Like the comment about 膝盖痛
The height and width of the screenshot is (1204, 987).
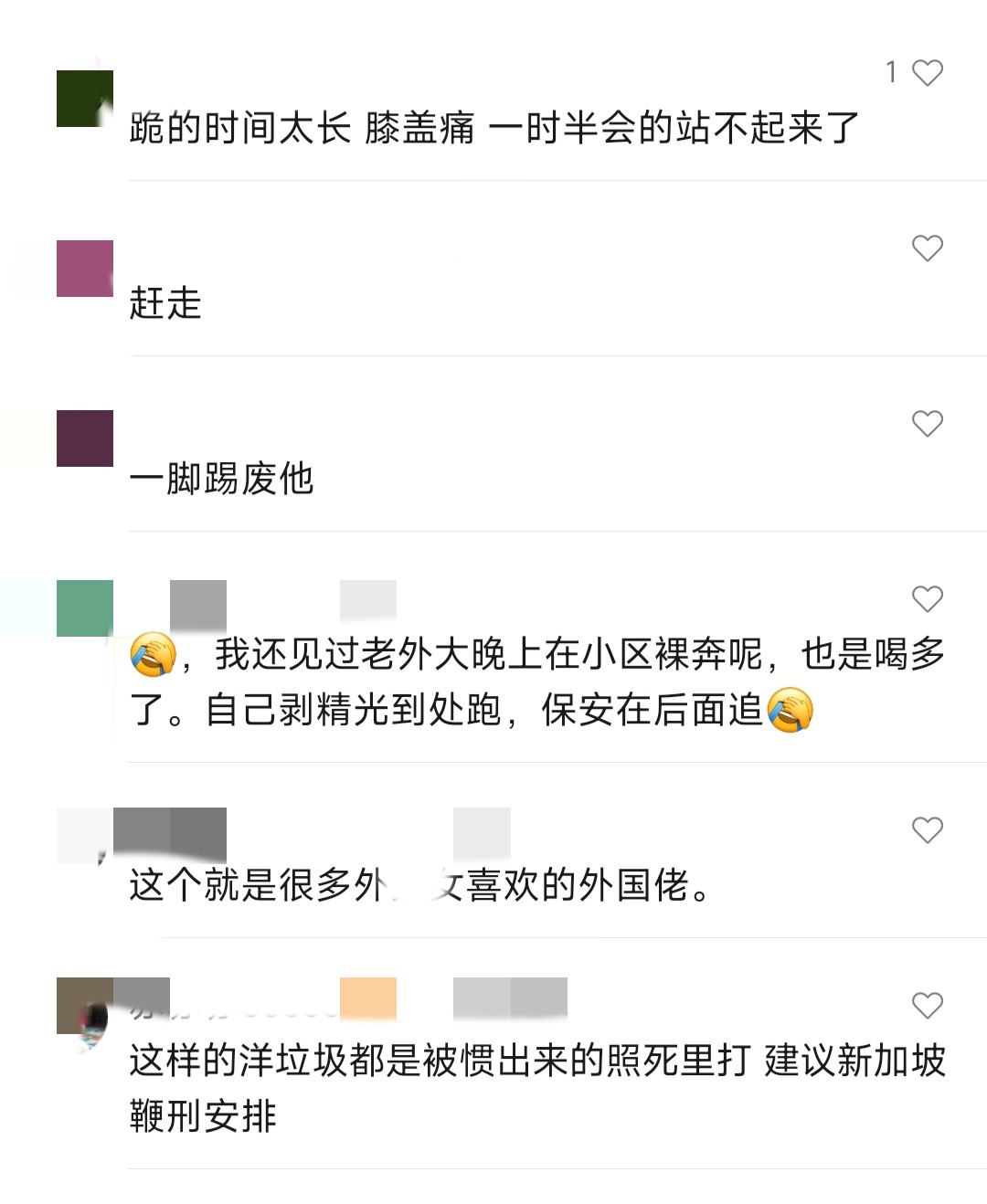click(x=927, y=73)
